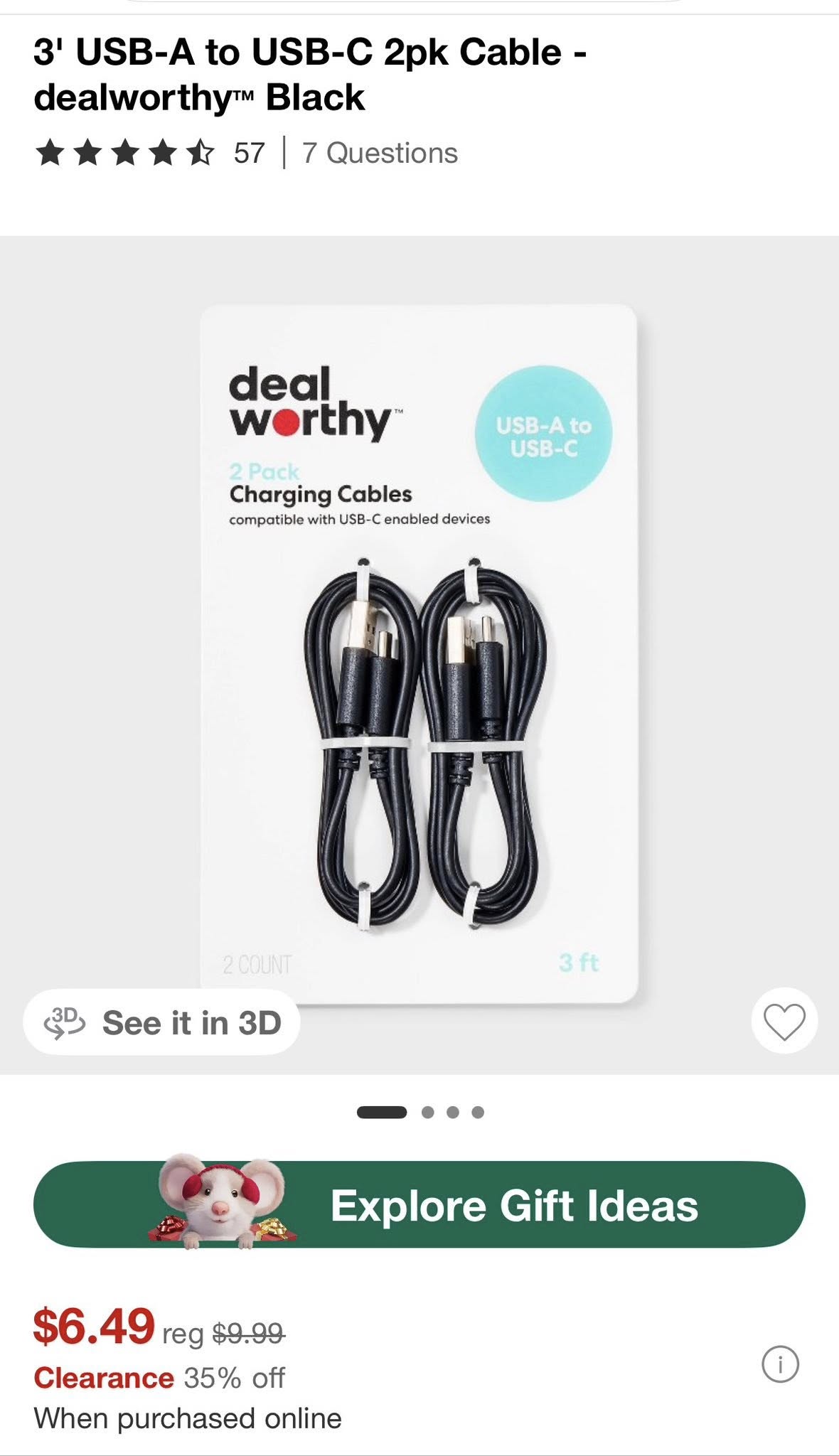Tap the 3D cube icon

click(x=63, y=1024)
